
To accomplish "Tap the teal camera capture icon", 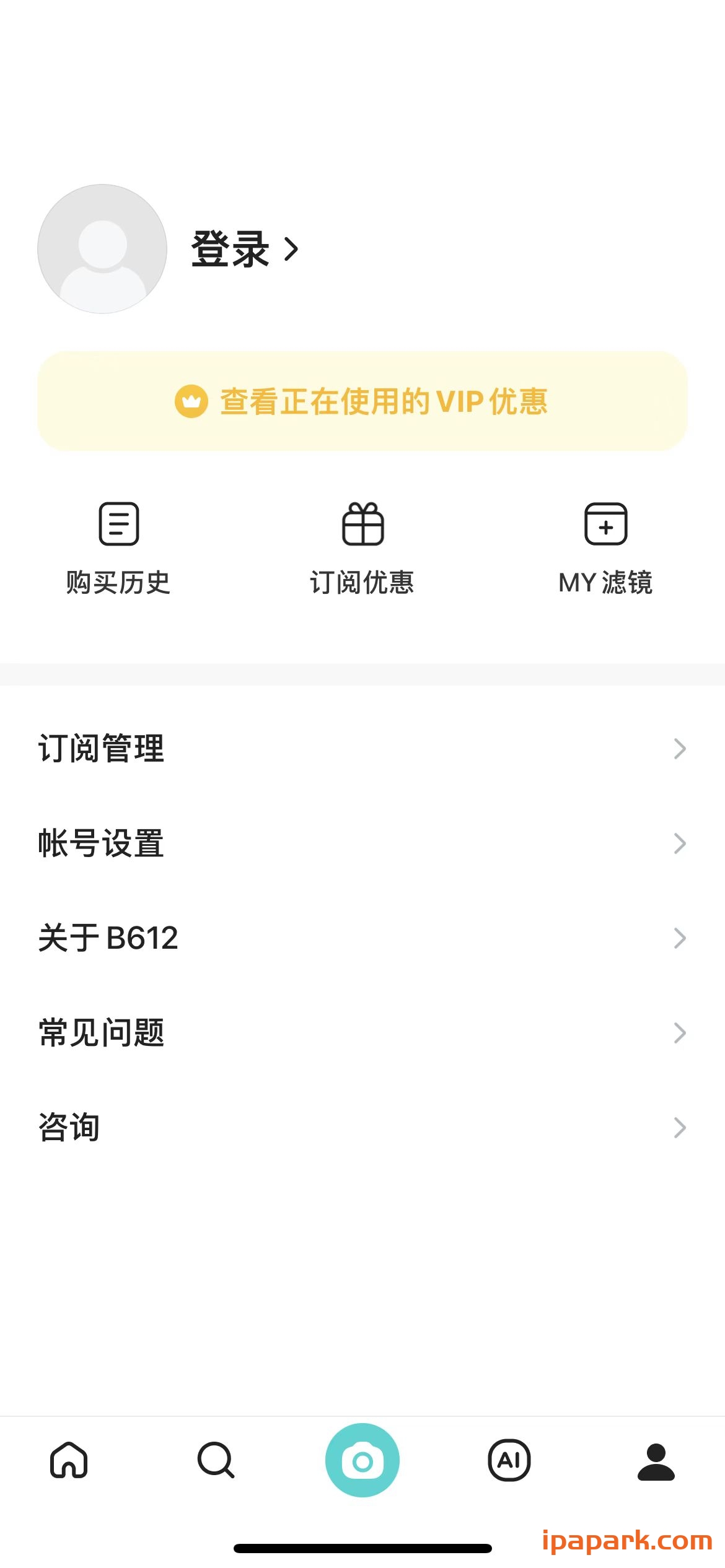I will (x=362, y=1460).
